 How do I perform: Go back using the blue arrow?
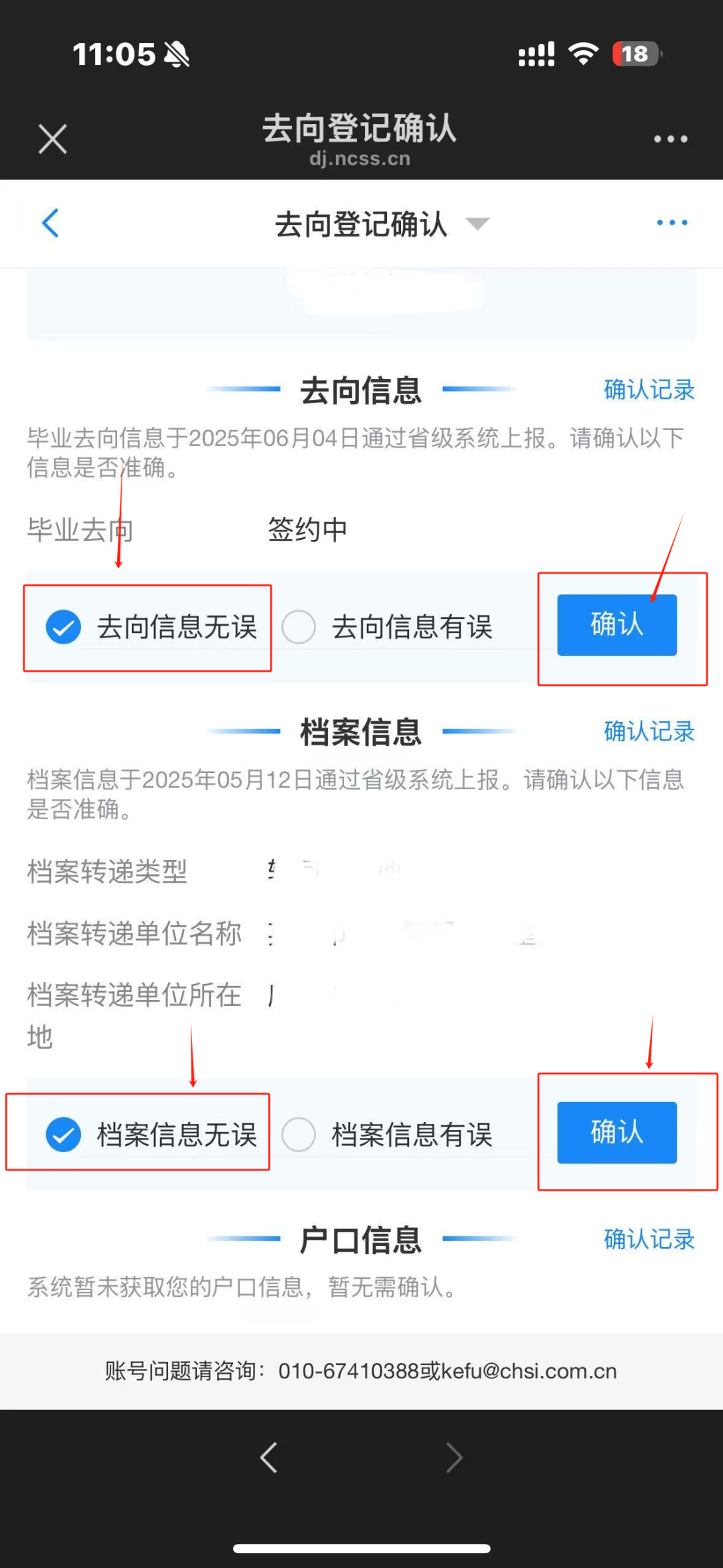click(51, 223)
